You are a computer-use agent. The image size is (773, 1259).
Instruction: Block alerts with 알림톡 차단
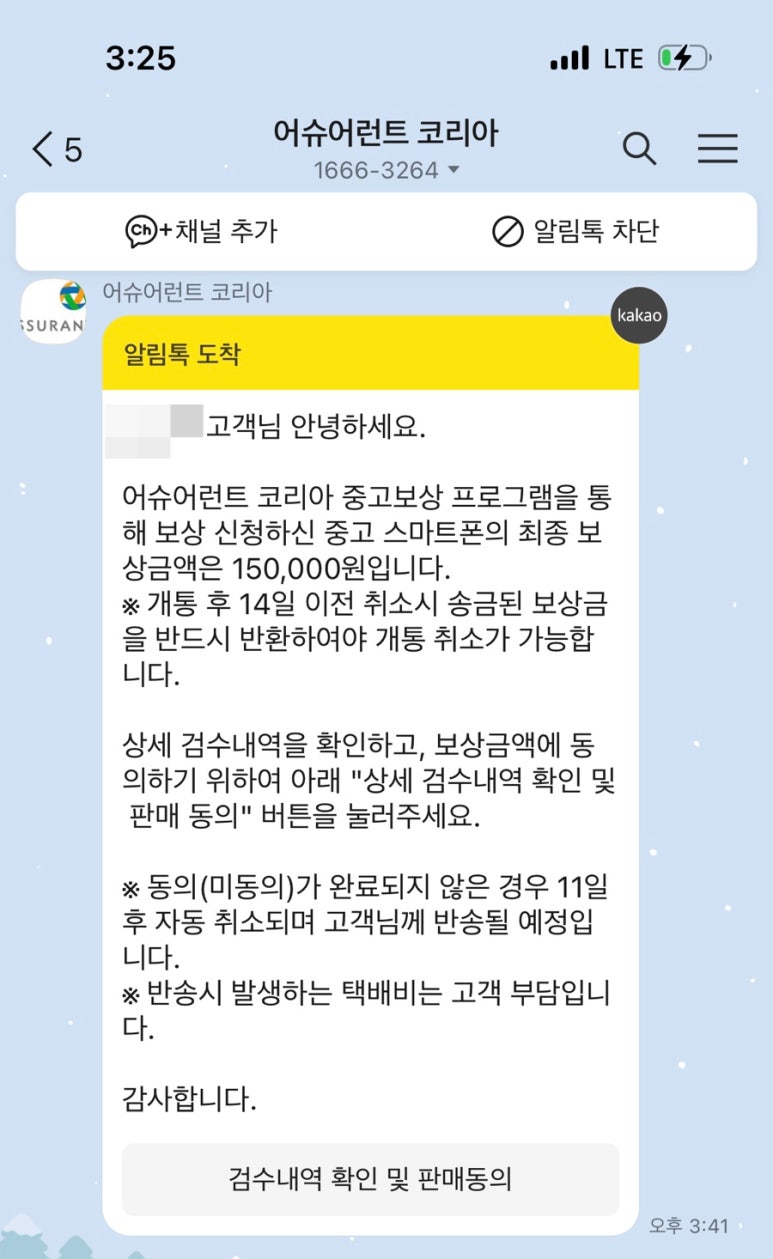click(x=576, y=232)
